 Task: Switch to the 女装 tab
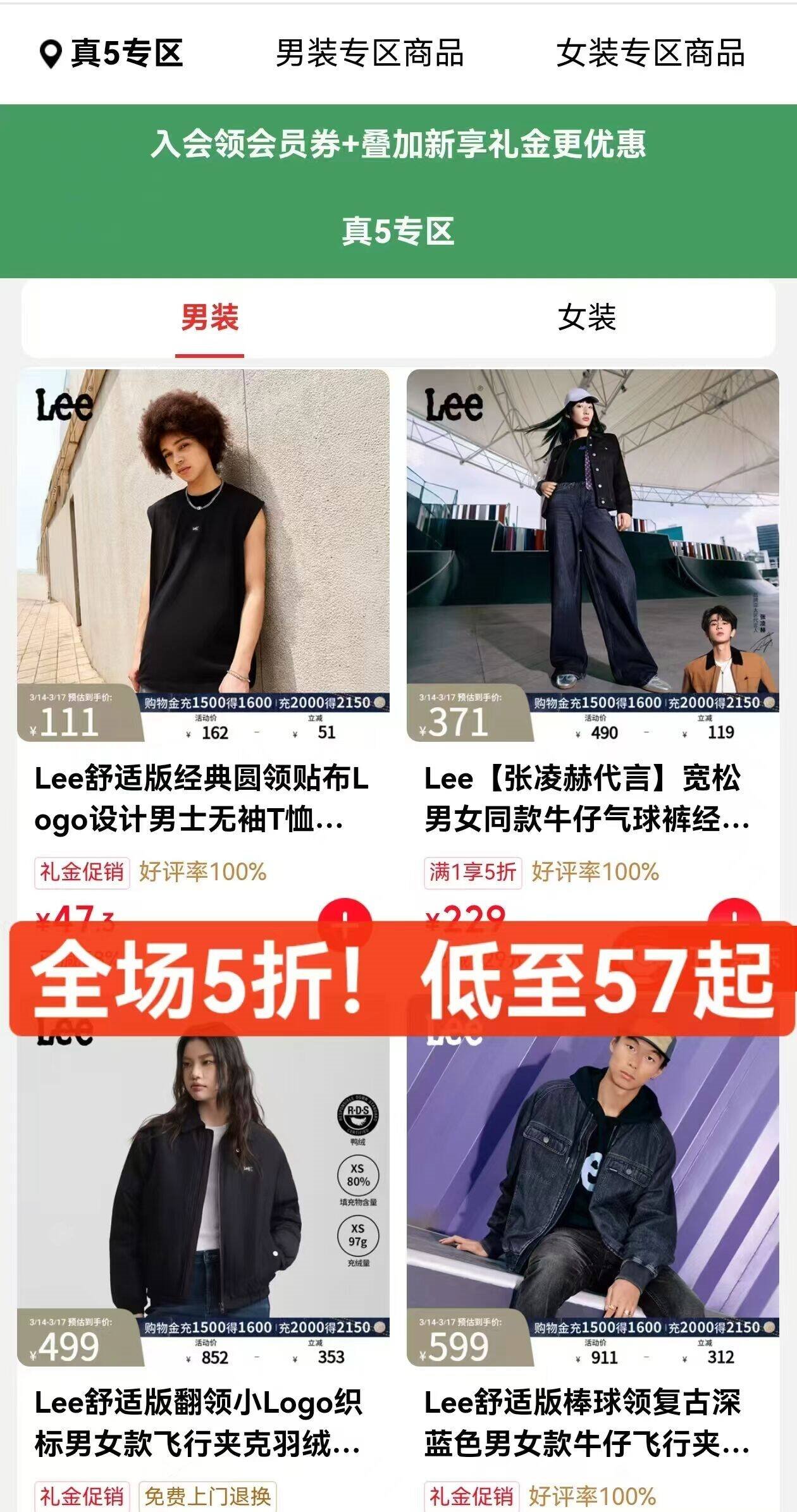pyautogui.click(x=586, y=318)
